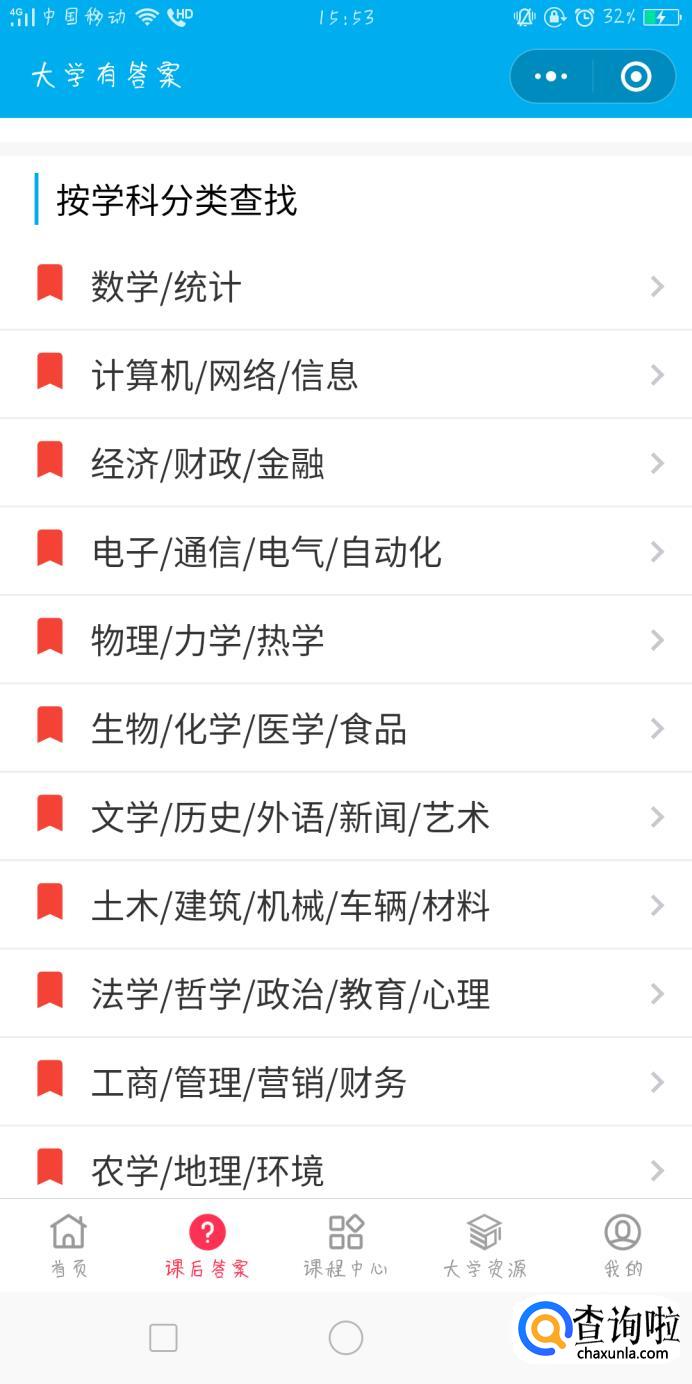Close the mini program with the circle icon

click(635, 76)
